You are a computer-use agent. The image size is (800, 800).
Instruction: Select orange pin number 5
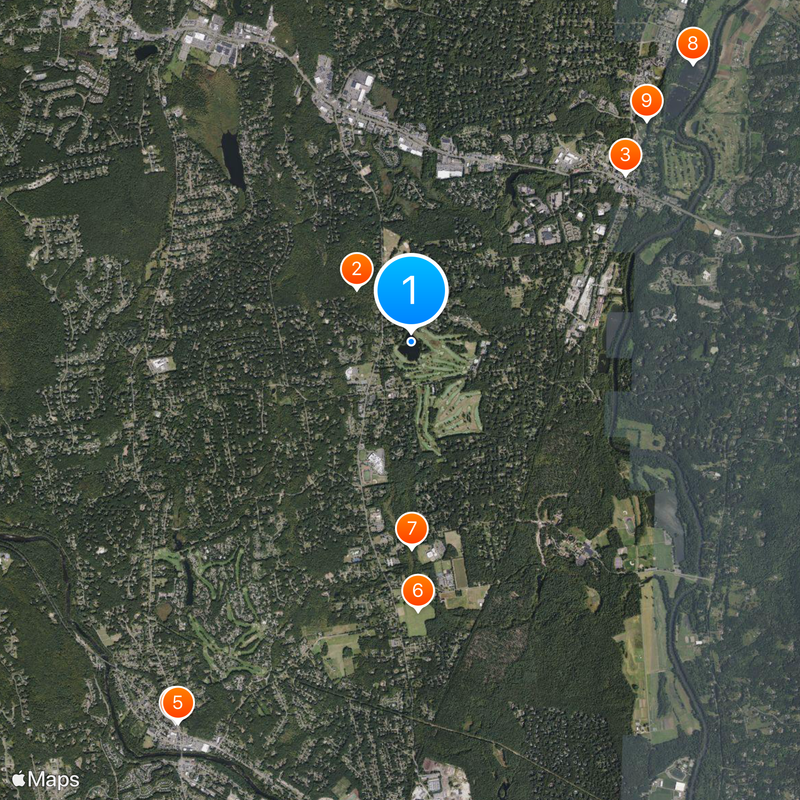click(x=177, y=702)
